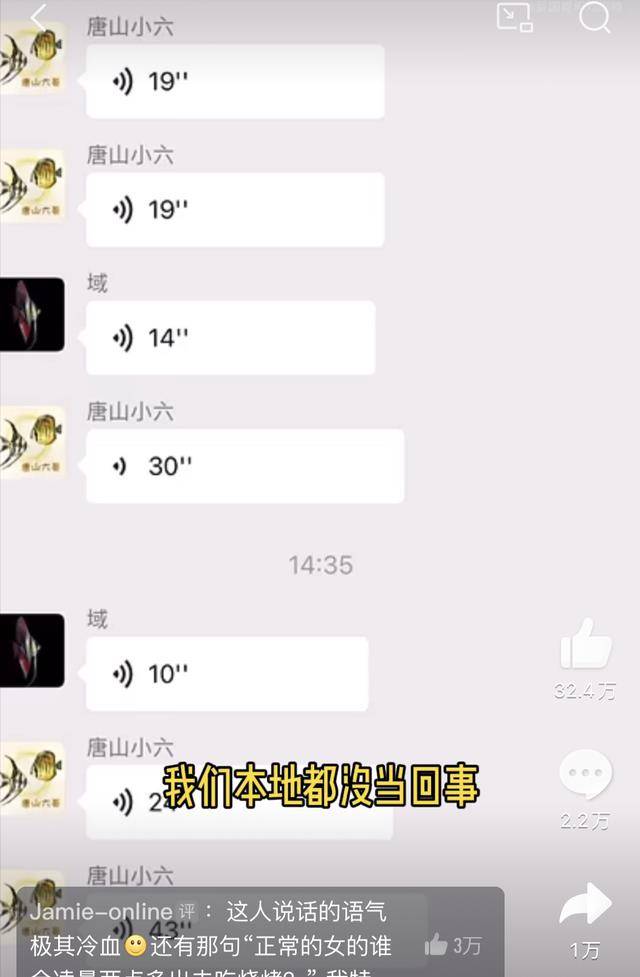The width and height of the screenshot is (640, 977).
Task: Open the search magnifier icon
Action: pyautogui.click(x=595, y=17)
